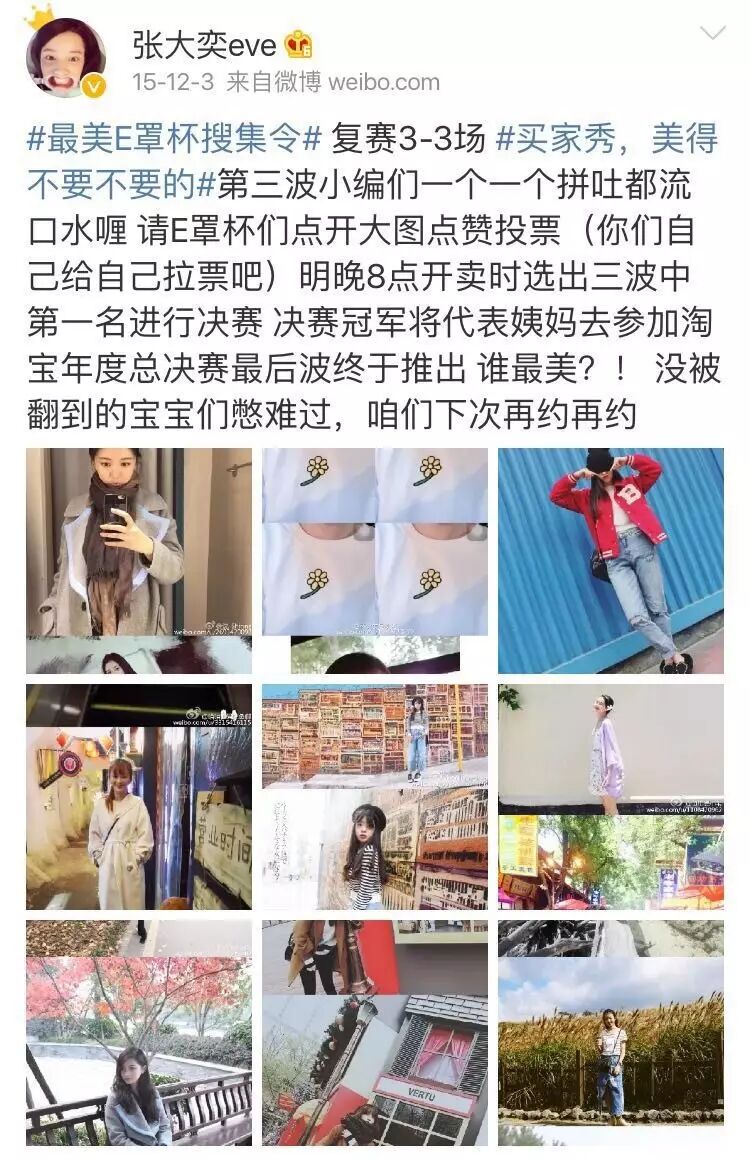View the reed field photo

tap(611, 1032)
